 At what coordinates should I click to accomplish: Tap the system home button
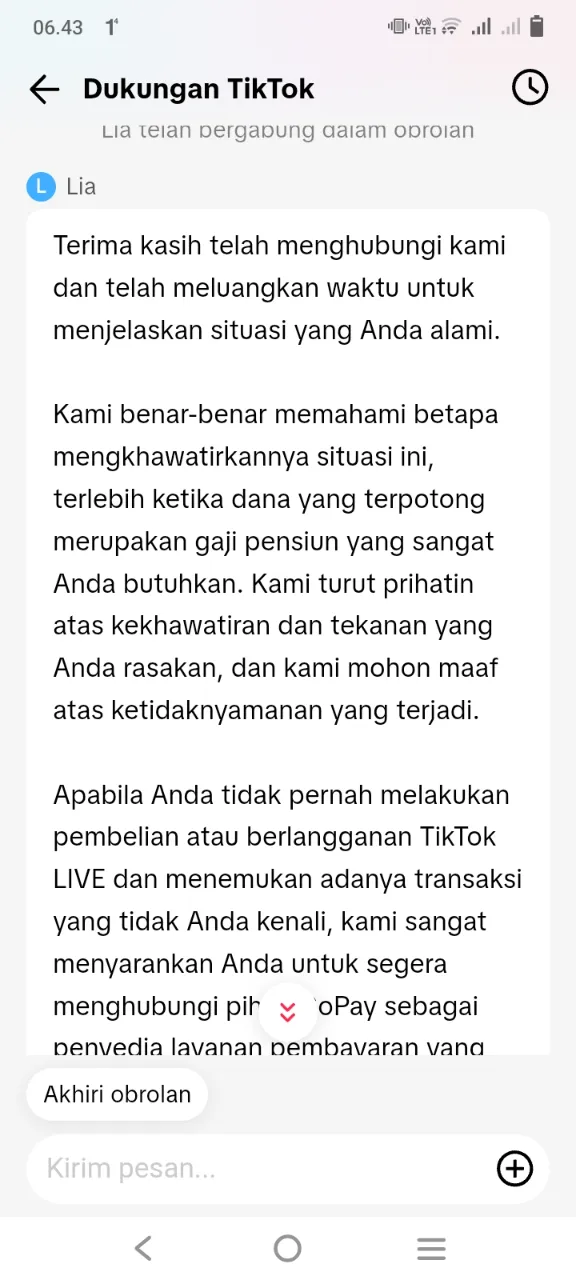tap(288, 1248)
